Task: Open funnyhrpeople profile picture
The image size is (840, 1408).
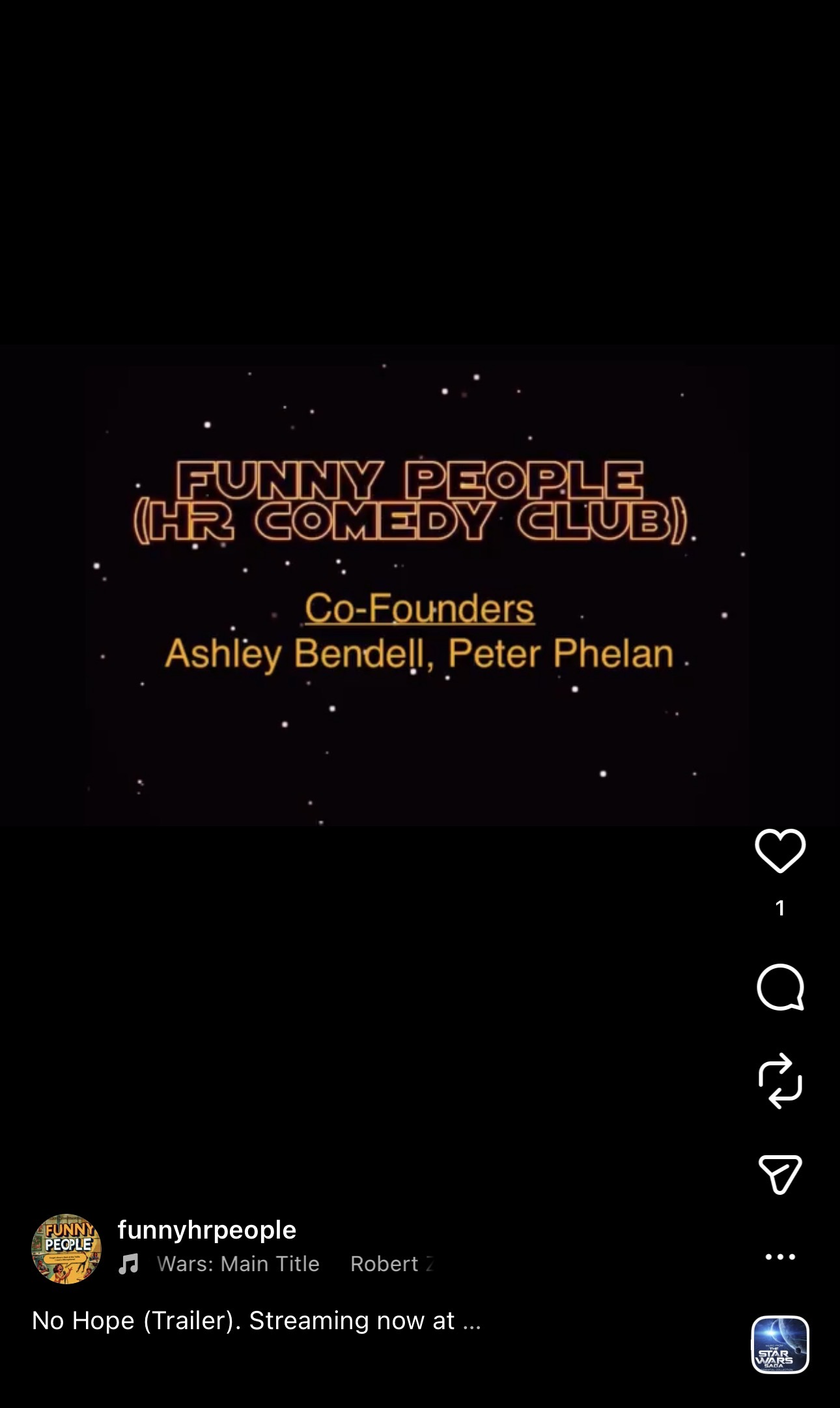Action: click(x=66, y=1249)
